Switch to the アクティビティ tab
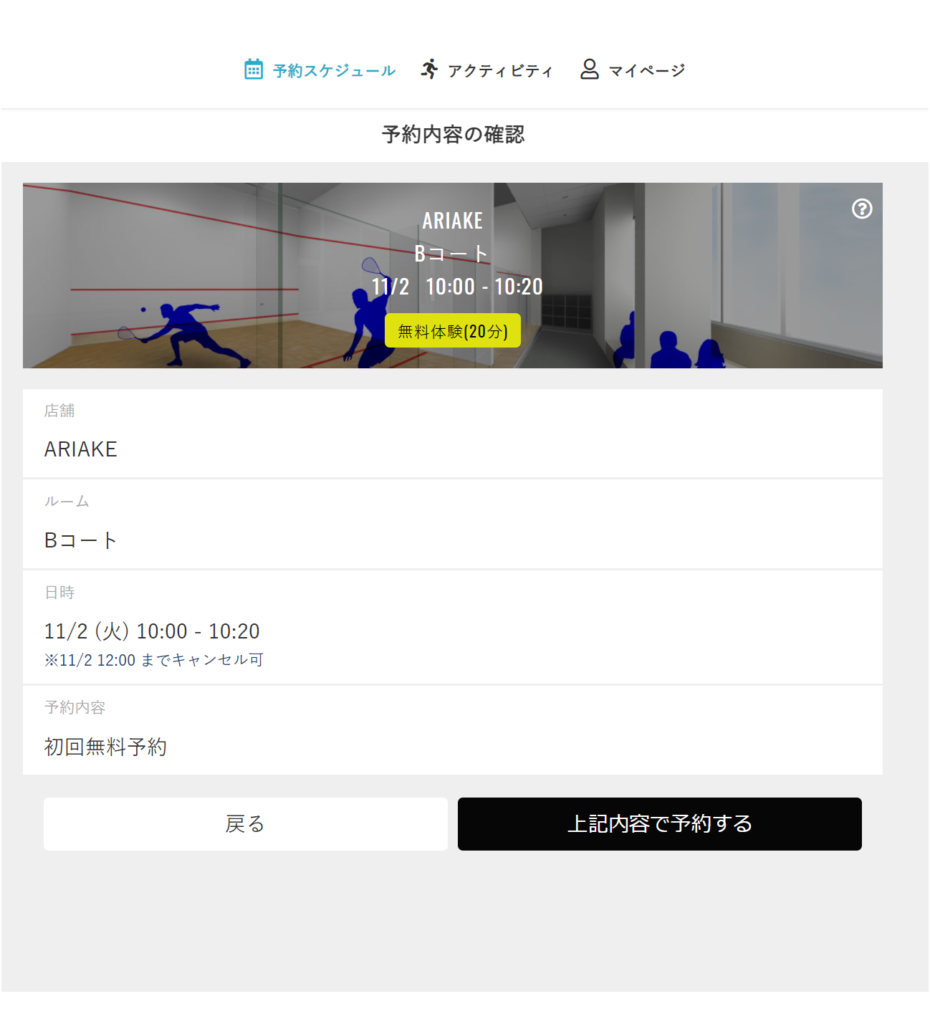The image size is (930, 1024). [487, 70]
